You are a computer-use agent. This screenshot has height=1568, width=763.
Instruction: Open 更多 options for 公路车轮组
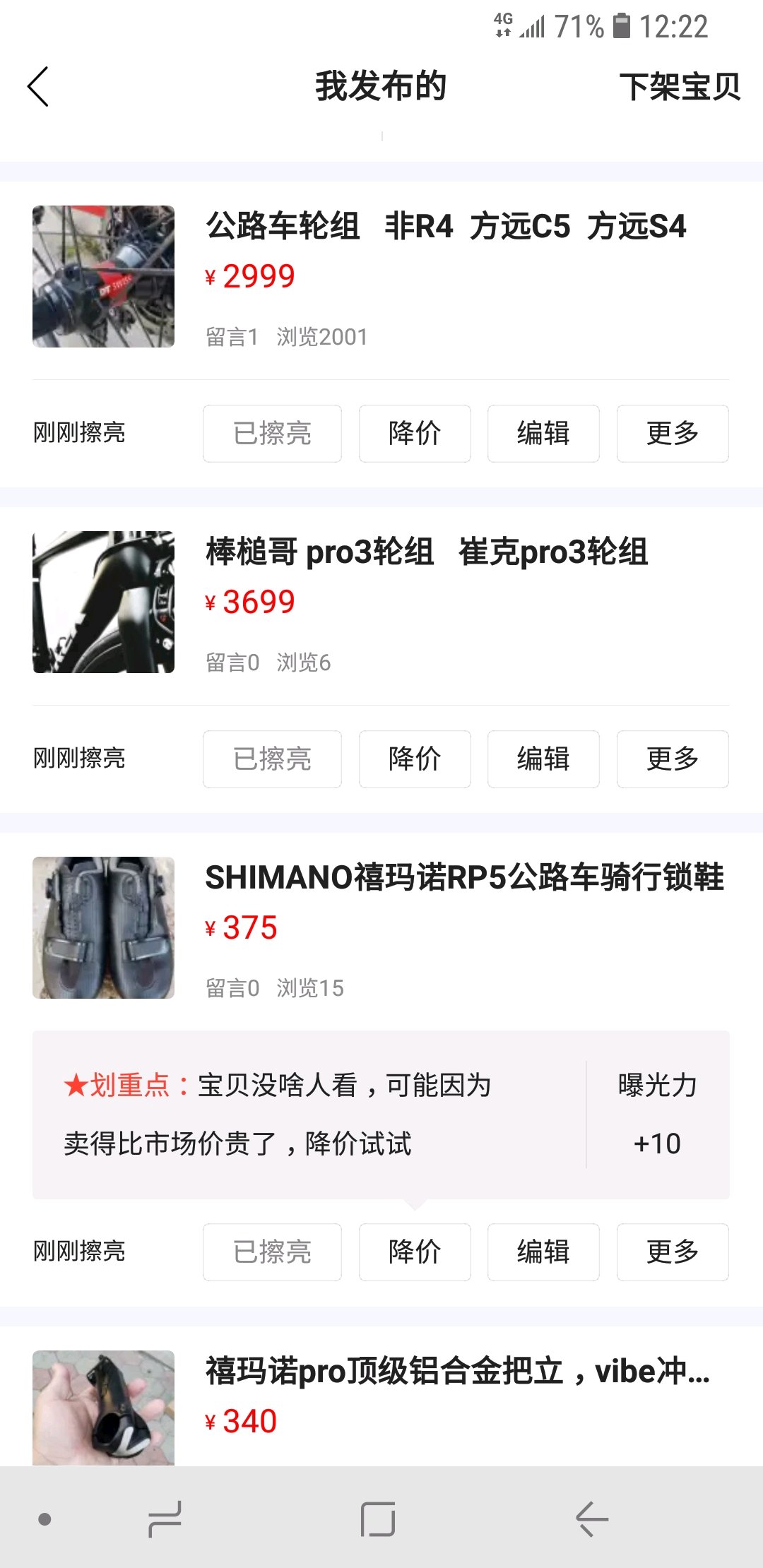pyautogui.click(x=673, y=434)
